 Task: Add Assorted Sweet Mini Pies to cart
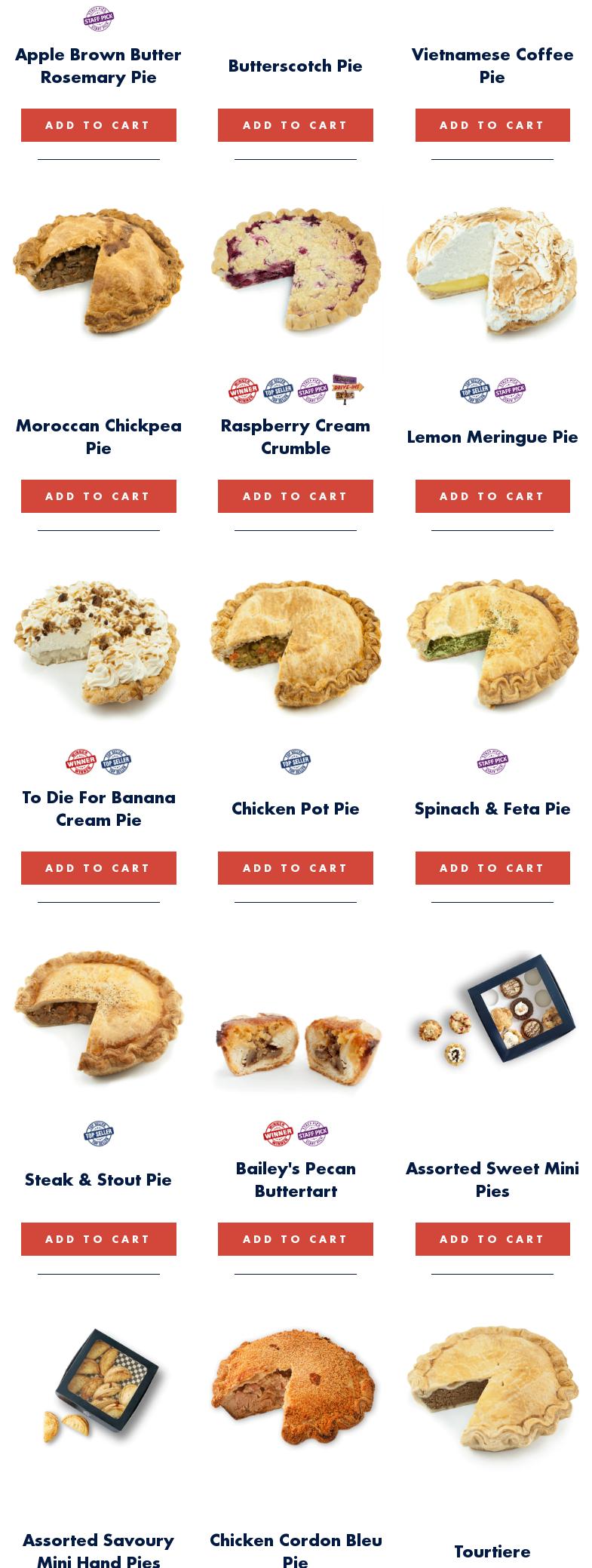[492, 1239]
